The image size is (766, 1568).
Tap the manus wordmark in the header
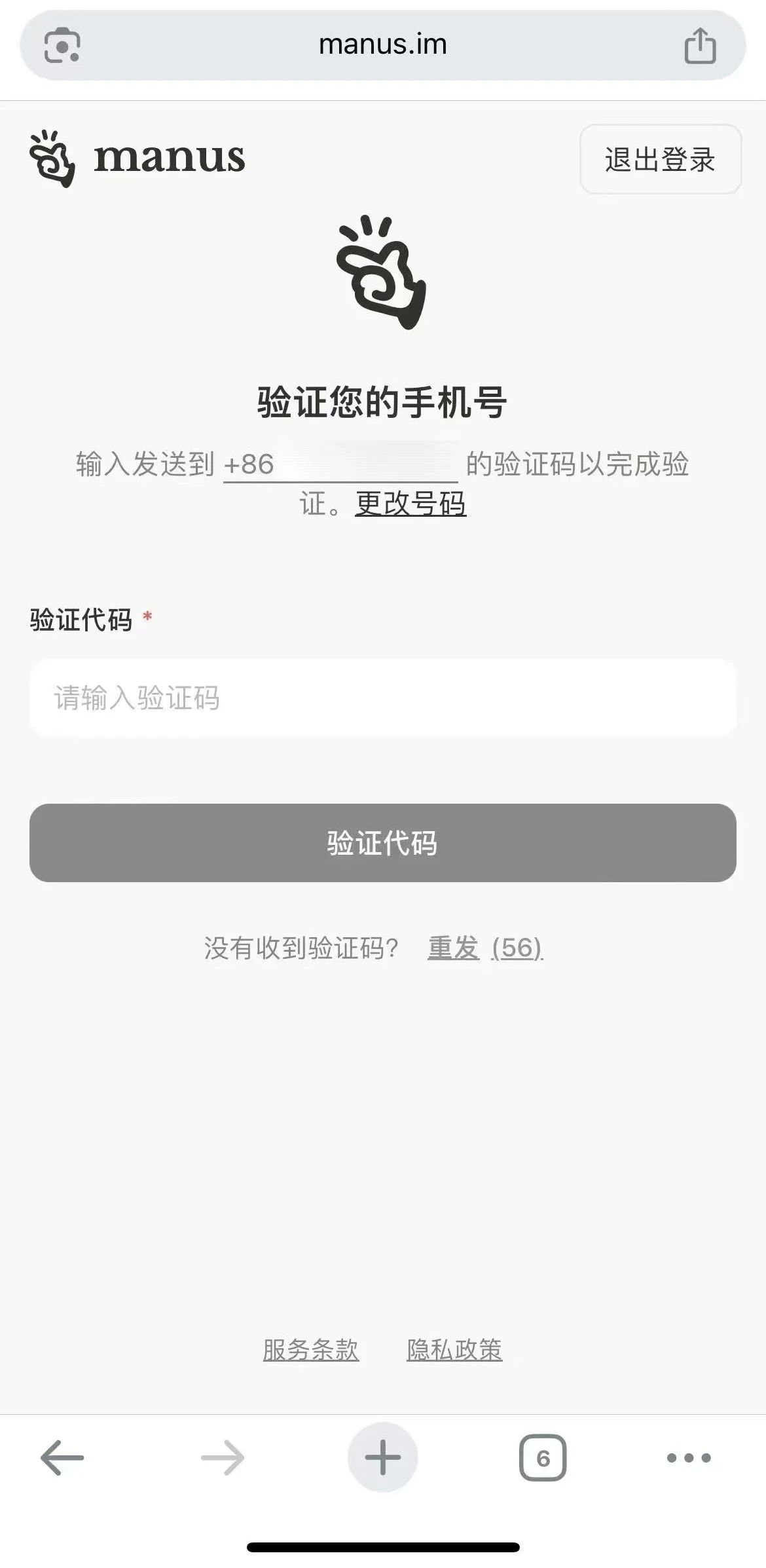click(x=172, y=157)
